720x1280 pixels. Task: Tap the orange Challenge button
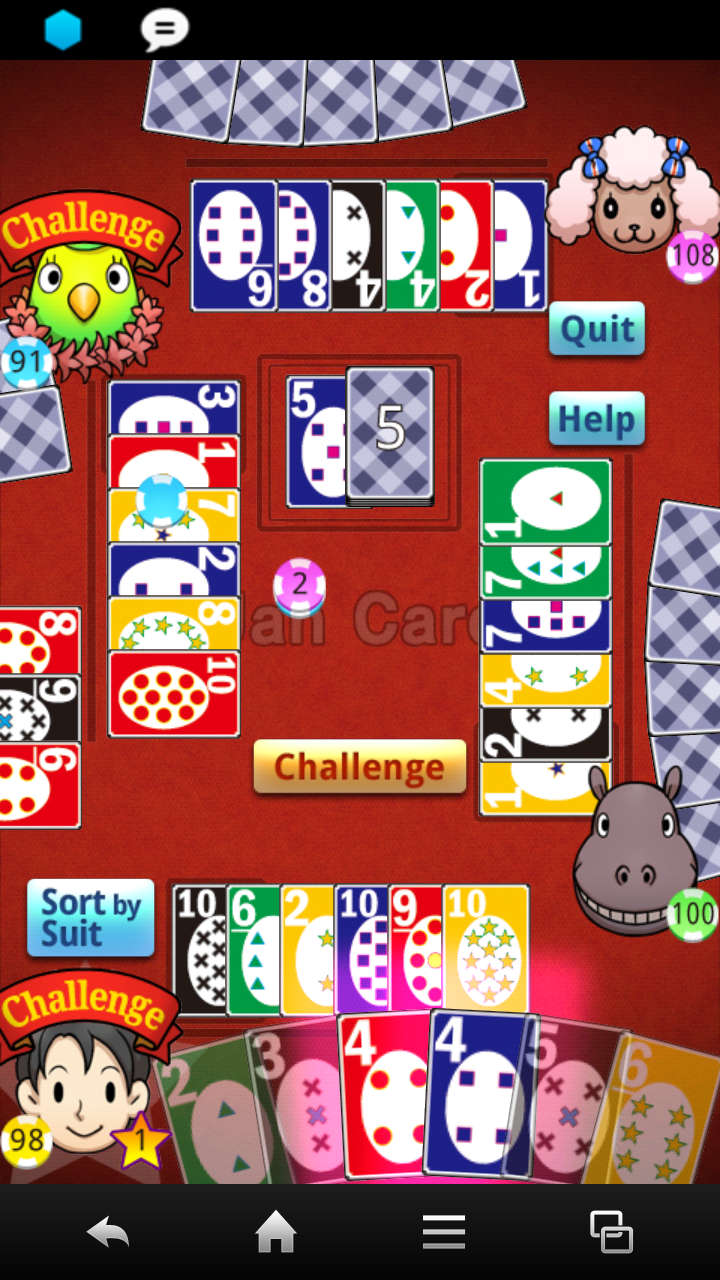pyautogui.click(x=360, y=767)
